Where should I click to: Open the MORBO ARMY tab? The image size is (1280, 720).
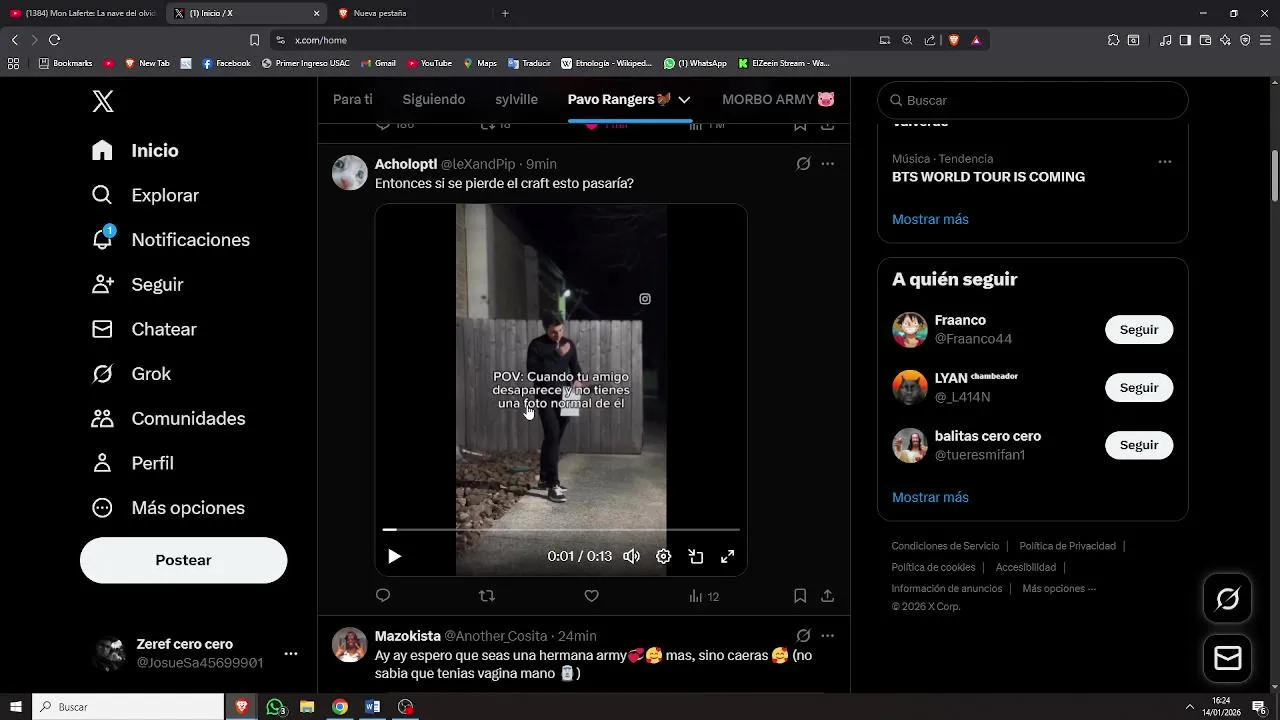coord(778,100)
